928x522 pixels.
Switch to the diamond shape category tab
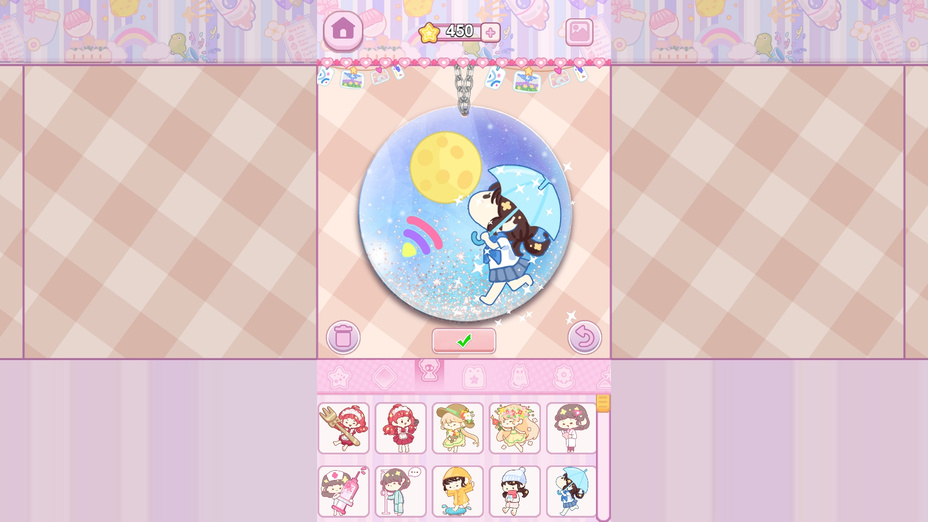385,377
